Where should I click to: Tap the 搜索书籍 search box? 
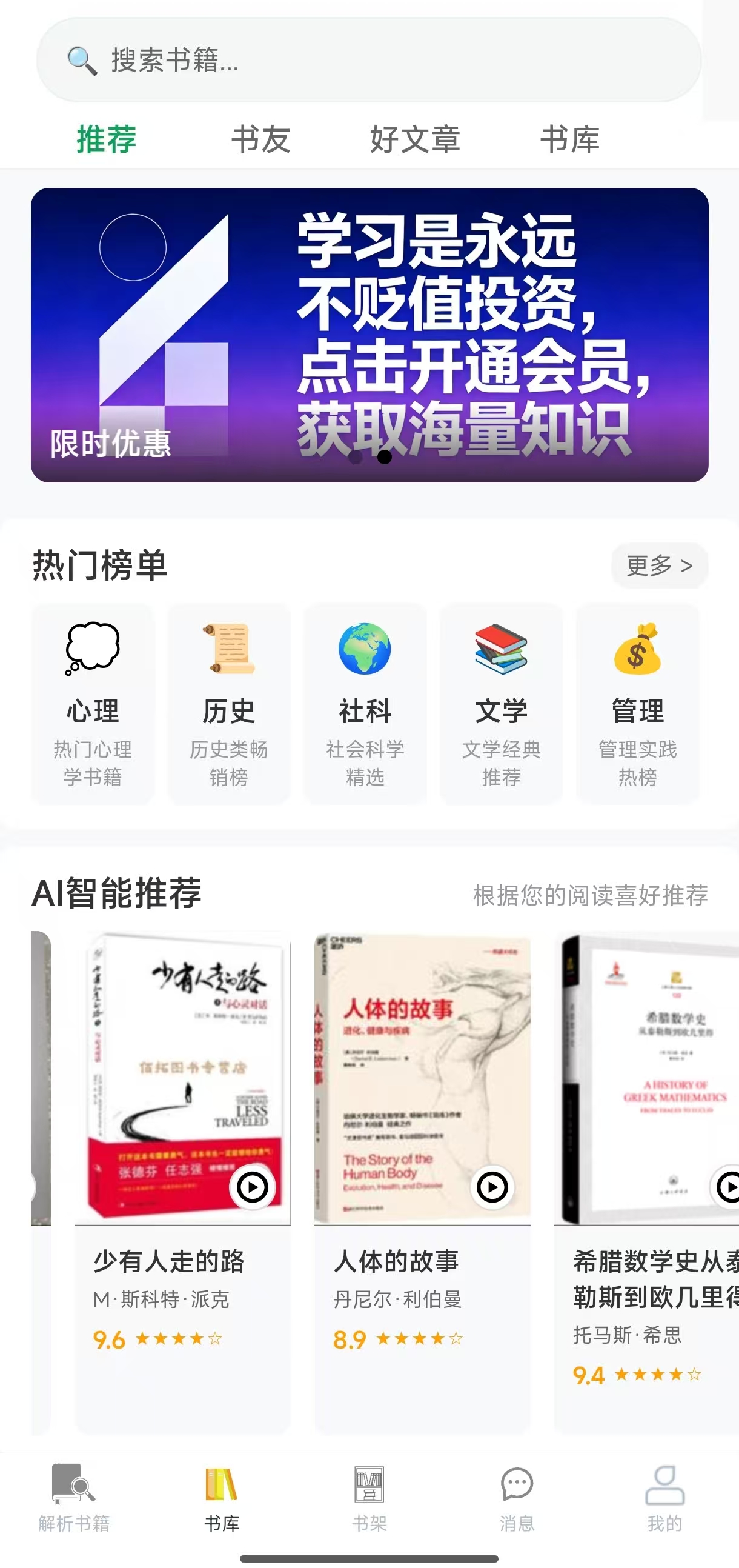point(368,59)
